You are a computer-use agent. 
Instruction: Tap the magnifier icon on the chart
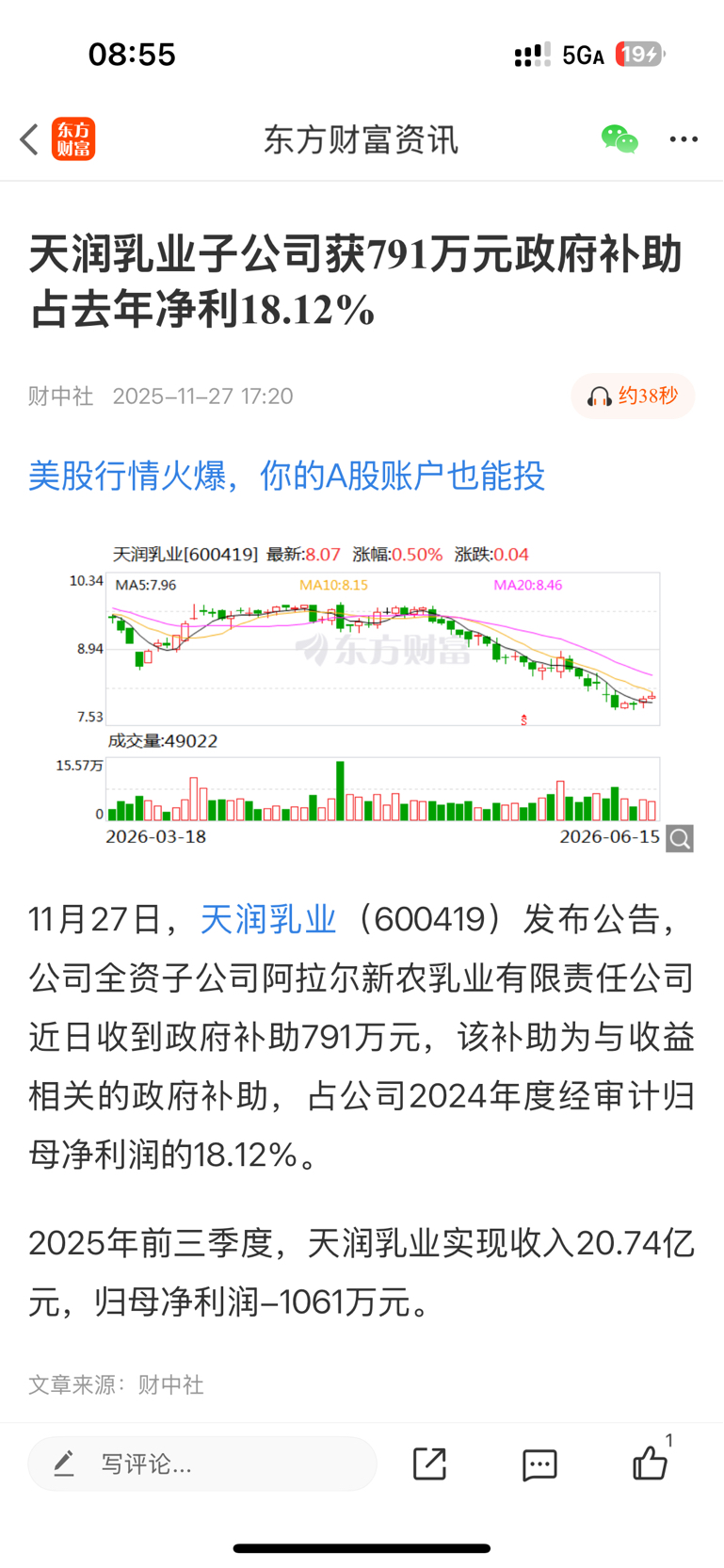pos(680,837)
